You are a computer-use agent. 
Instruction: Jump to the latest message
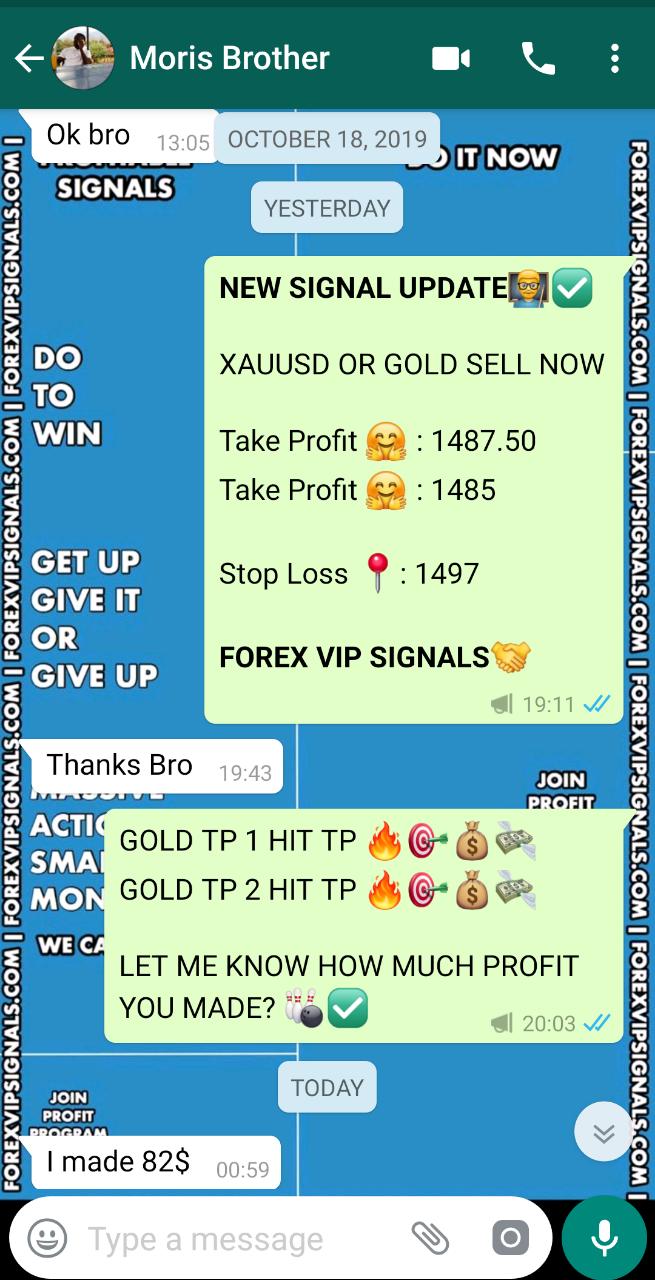603,1132
